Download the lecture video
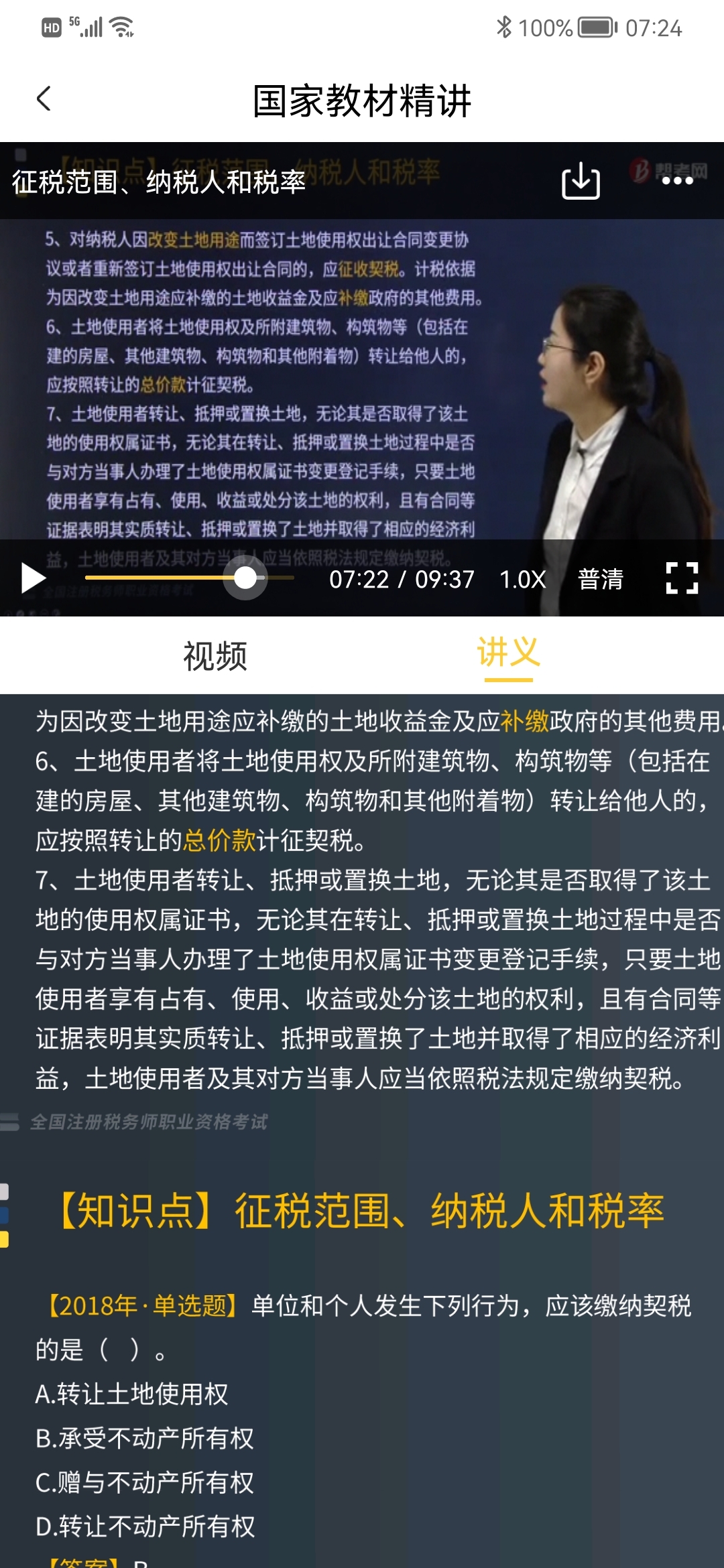The image size is (724, 1568). click(581, 181)
